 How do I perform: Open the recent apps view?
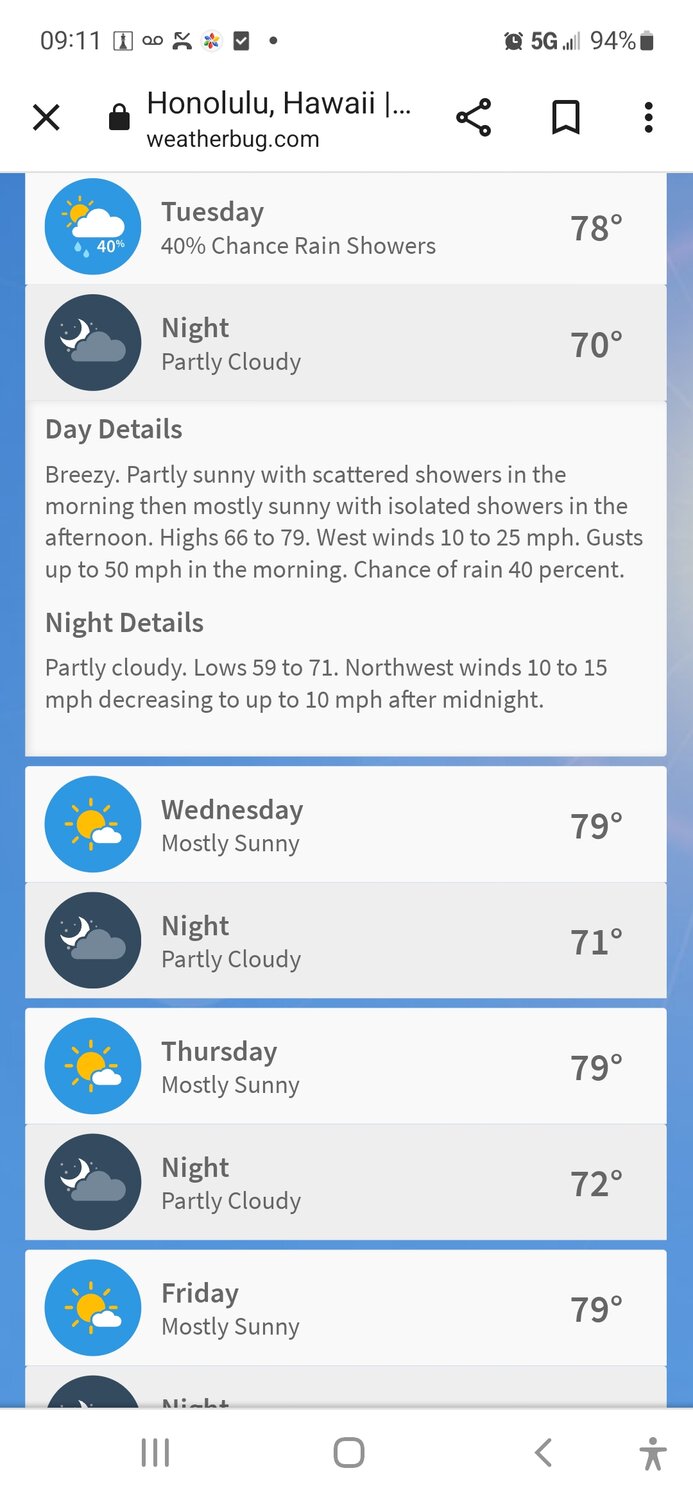[155, 1452]
